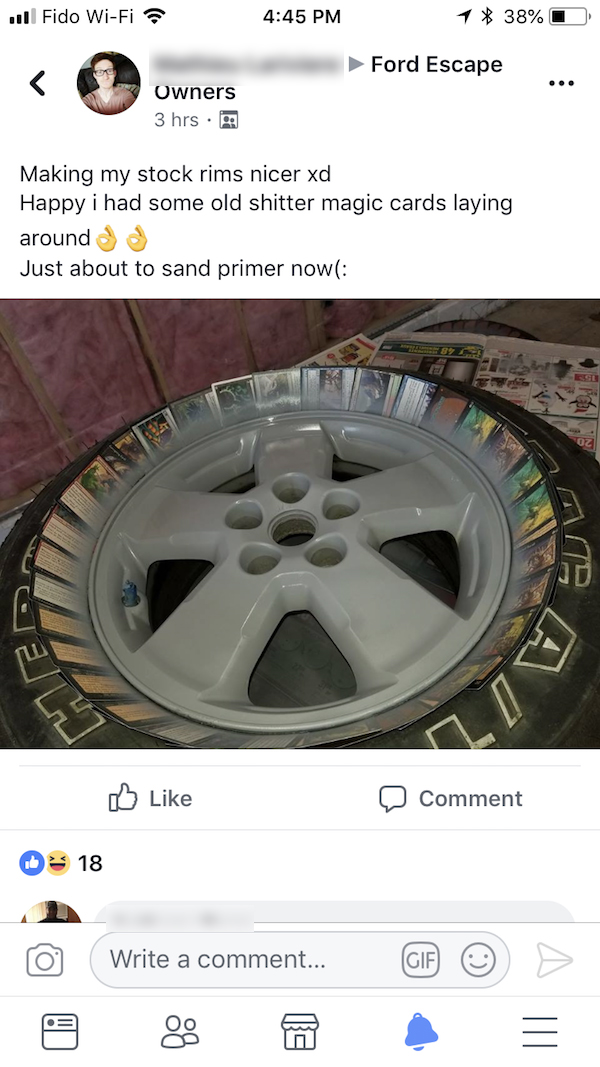The image size is (600, 1067).
Task: View who reacted to the post
Action: pyautogui.click(x=60, y=862)
